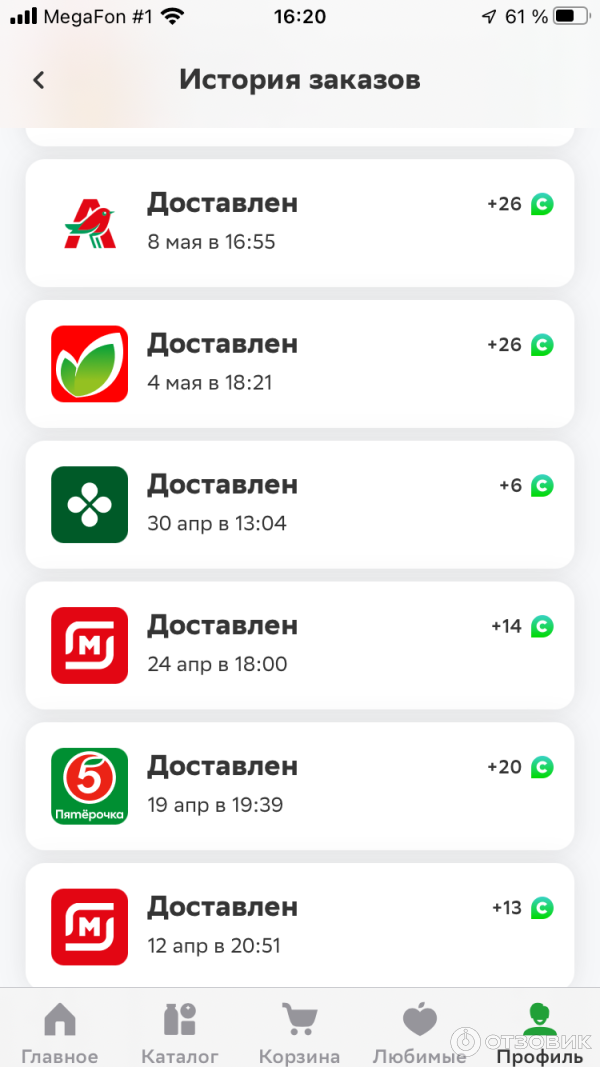Viewport: 600px width, 1067px height.
Task: Open the Пятёрочка order from 19 апр
Action: click(x=300, y=786)
